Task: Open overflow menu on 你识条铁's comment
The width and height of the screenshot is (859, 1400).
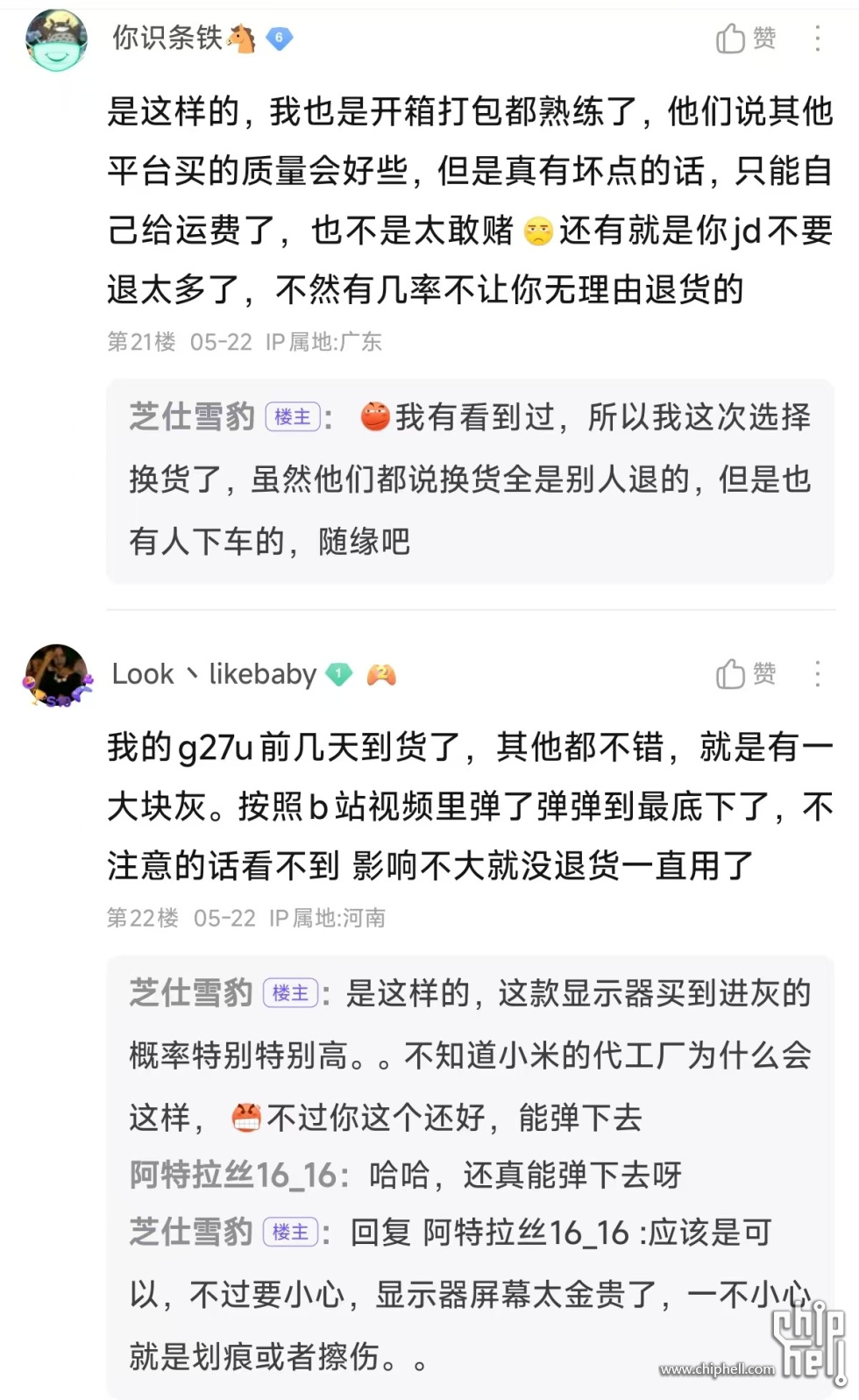Action: (x=817, y=39)
